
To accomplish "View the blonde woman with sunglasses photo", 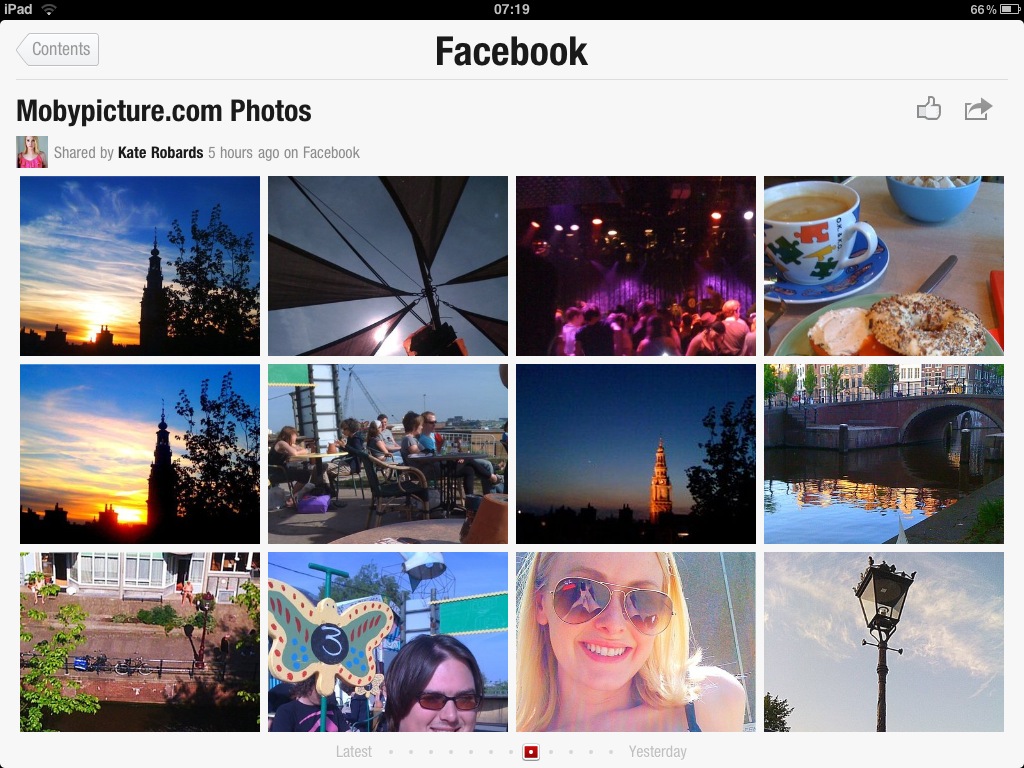I will click(636, 642).
